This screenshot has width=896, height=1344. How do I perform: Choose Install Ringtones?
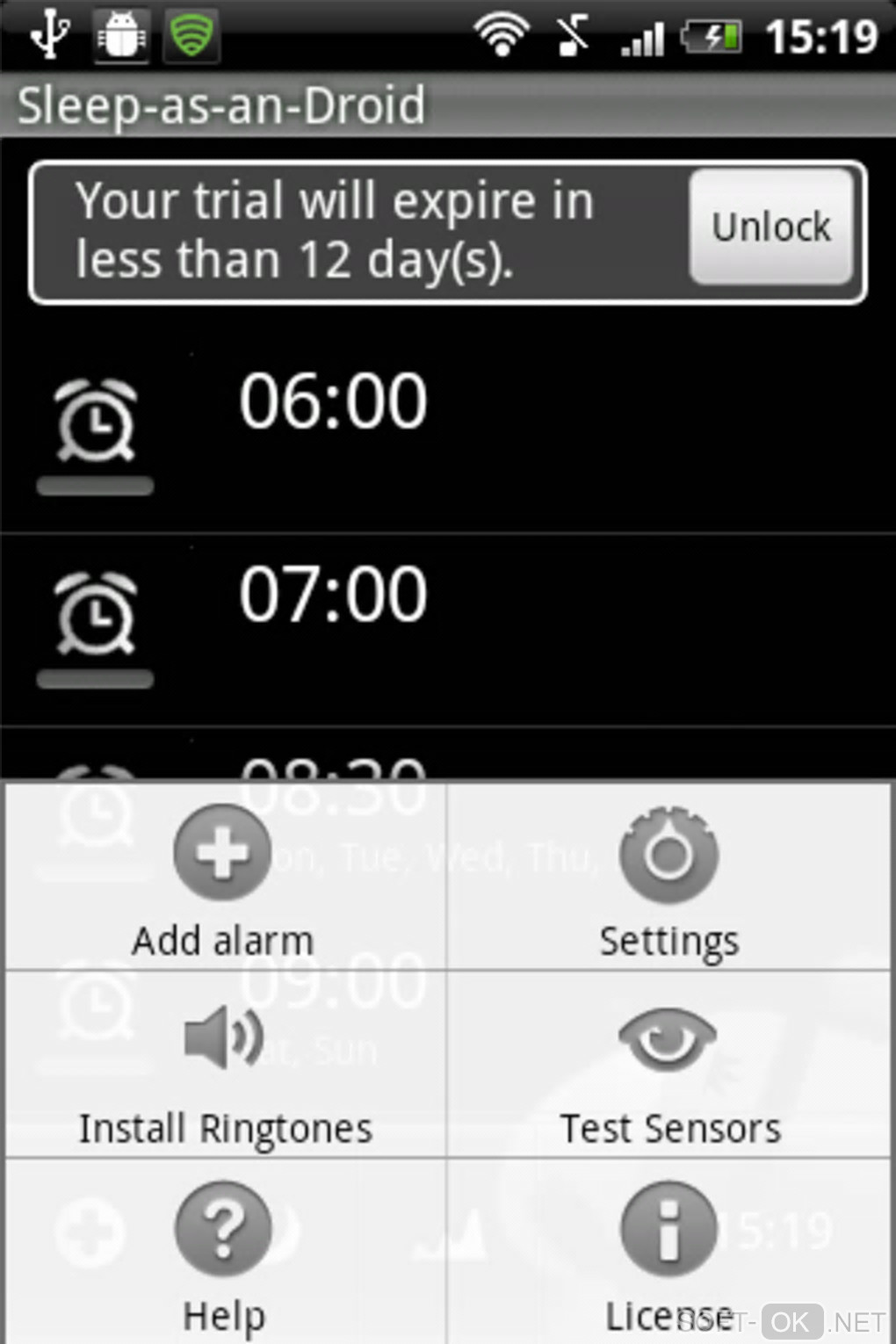pos(225,1066)
